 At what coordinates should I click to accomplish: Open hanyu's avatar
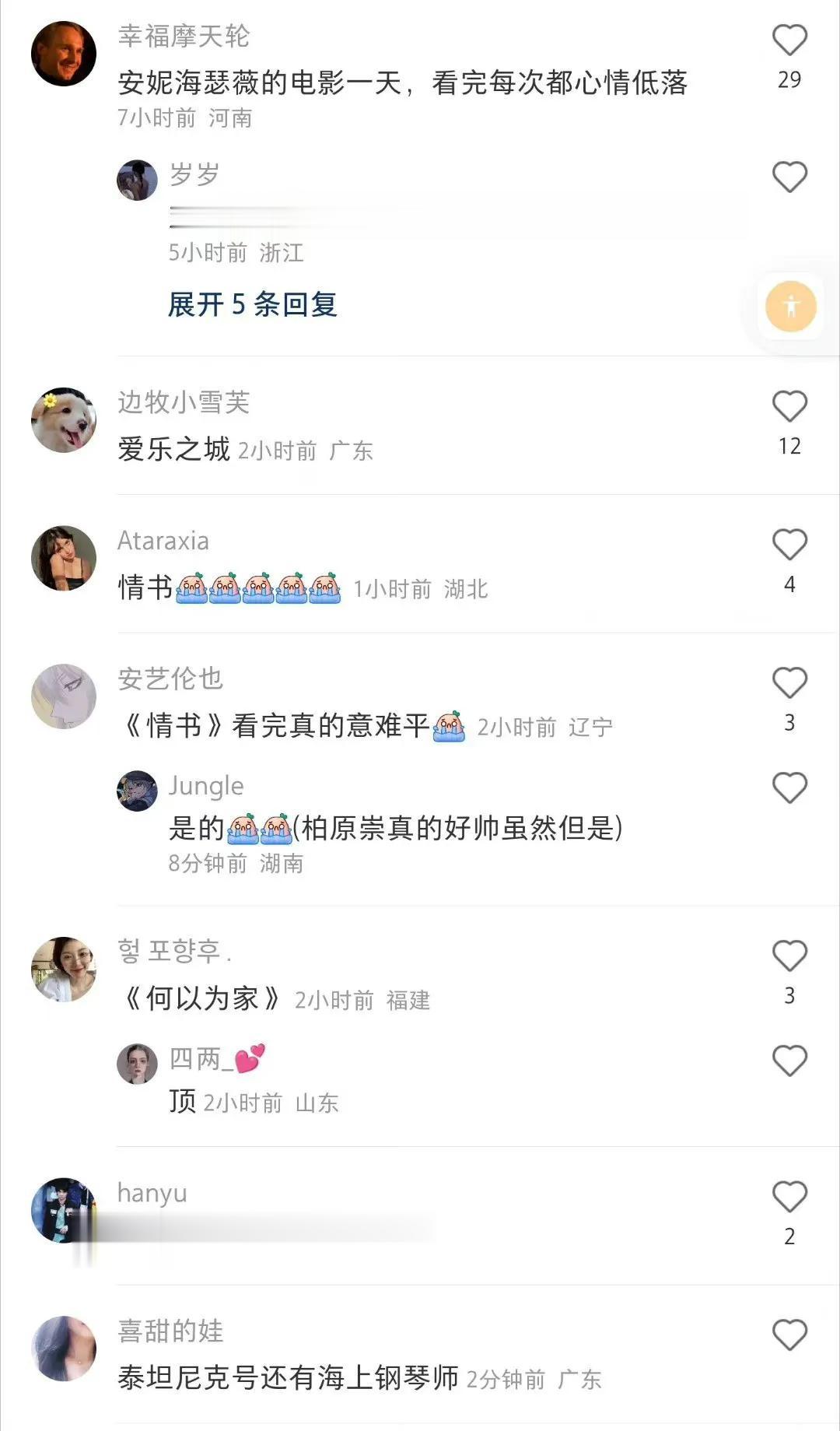tap(64, 1210)
